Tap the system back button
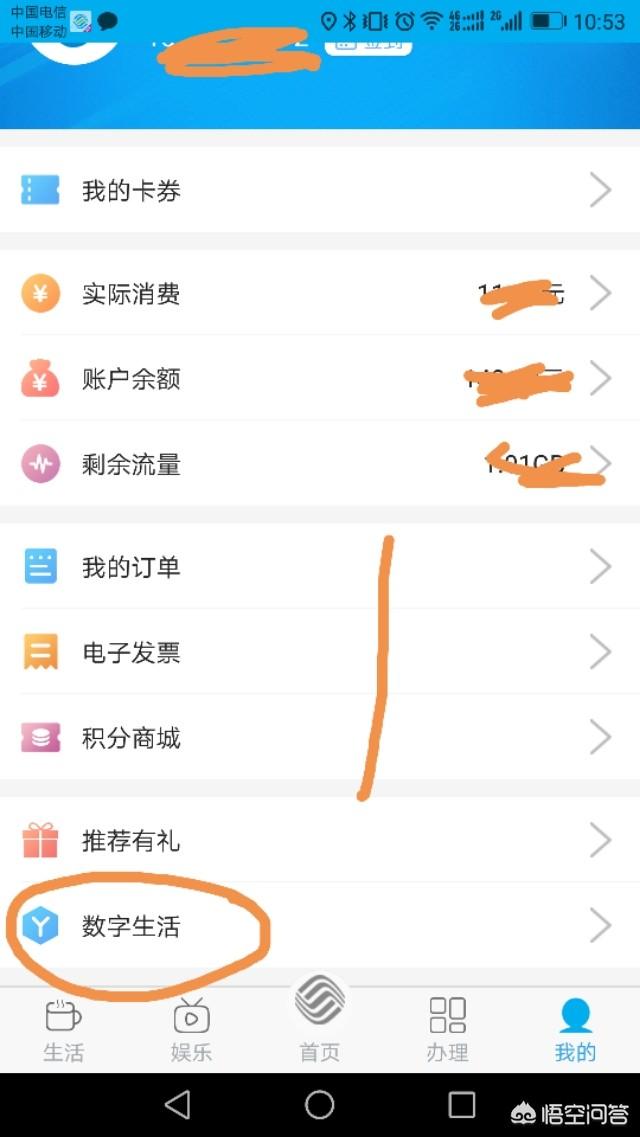The height and width of the screenshot is (1137, 640). coord(177,1104)
